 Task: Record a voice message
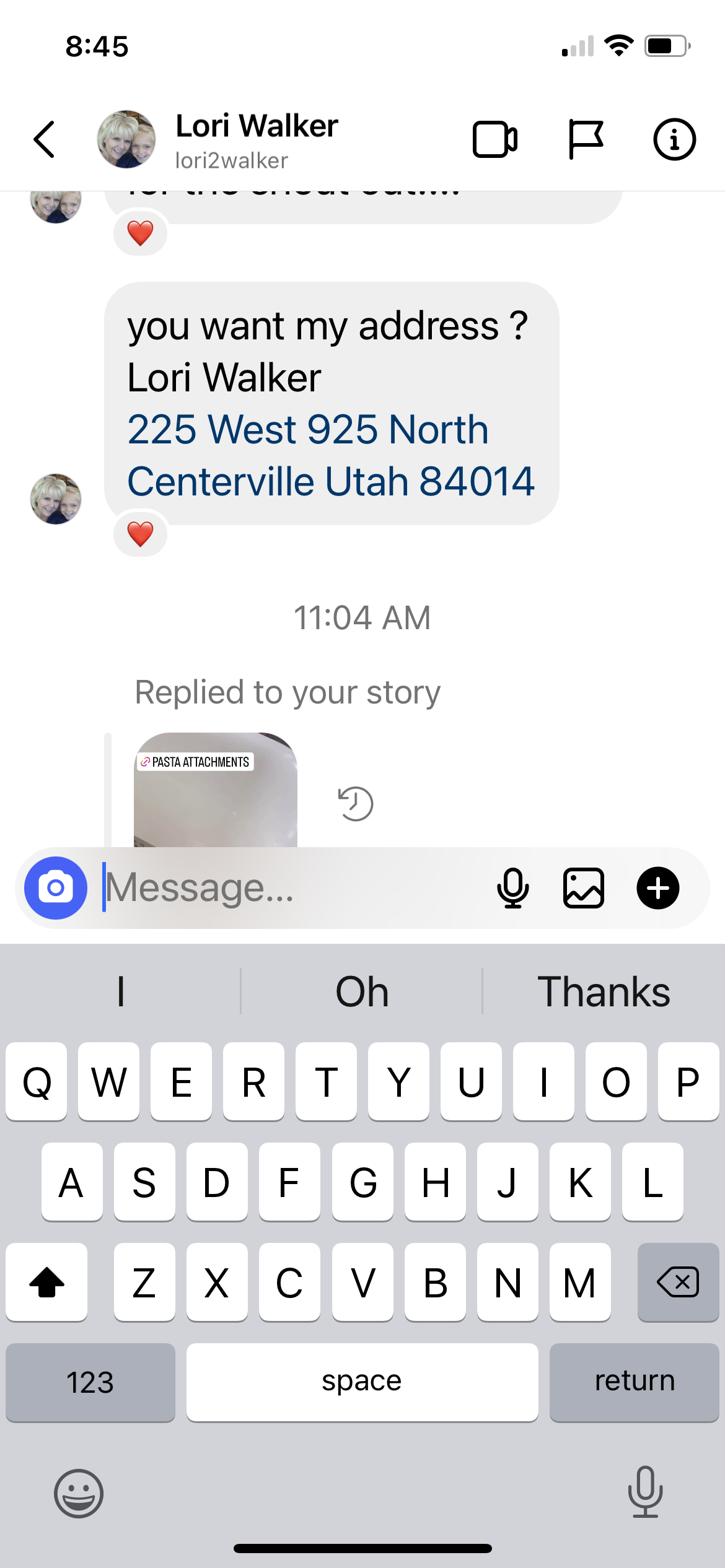(x=512, y=887)
